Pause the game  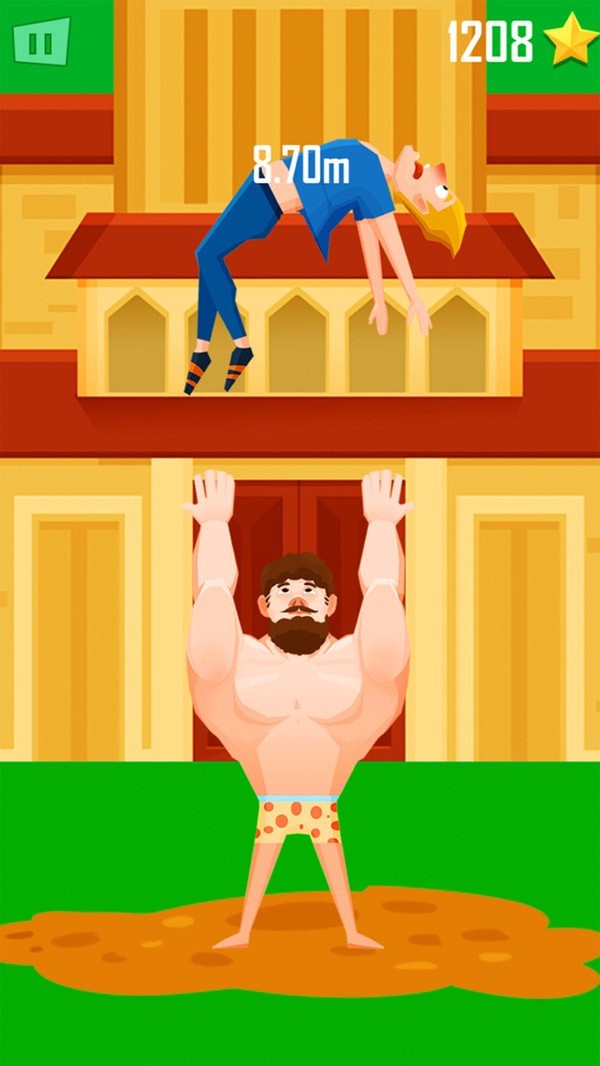click(x=41, y=42)
